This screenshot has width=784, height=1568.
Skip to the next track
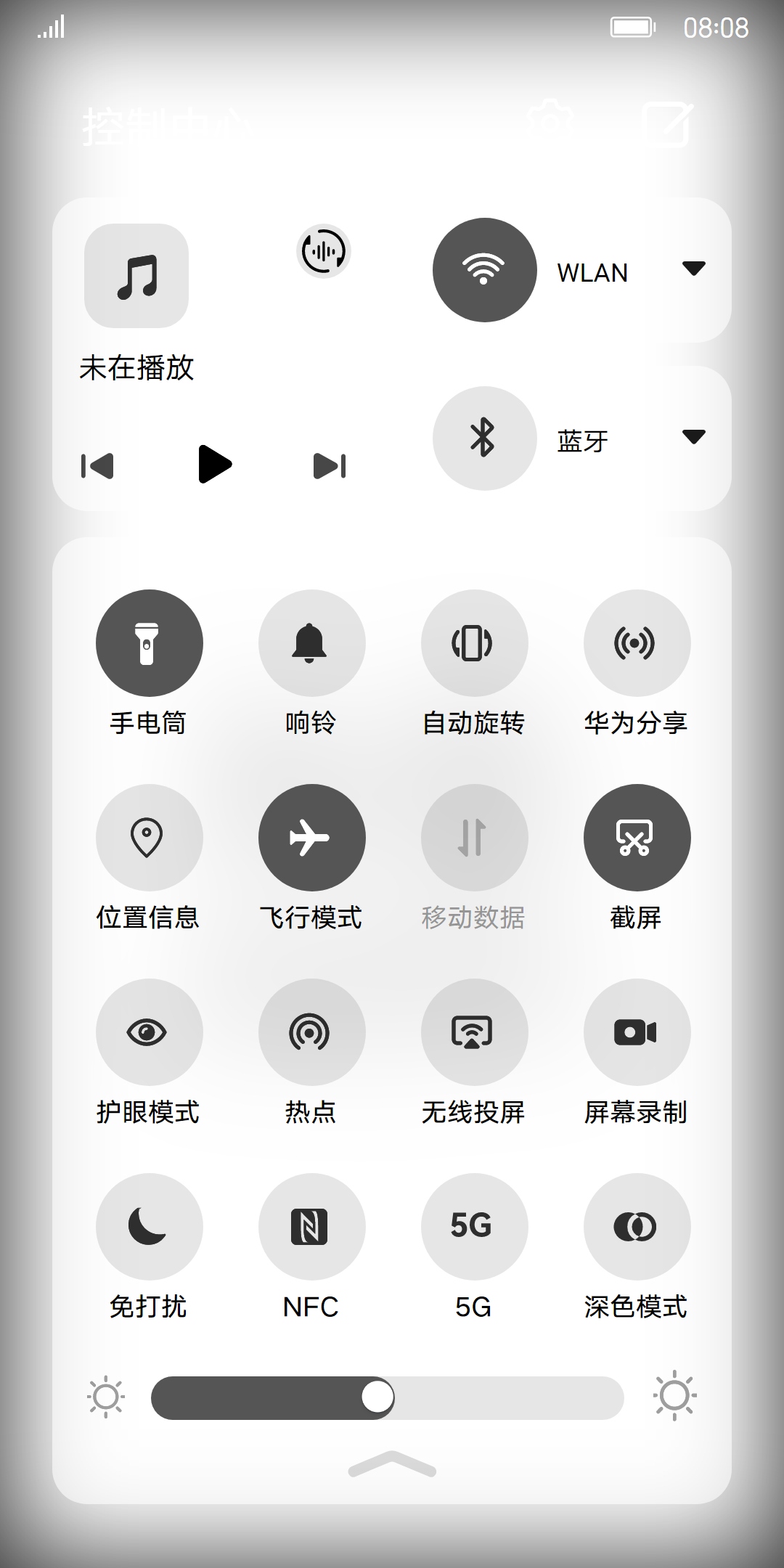(330, 466)
